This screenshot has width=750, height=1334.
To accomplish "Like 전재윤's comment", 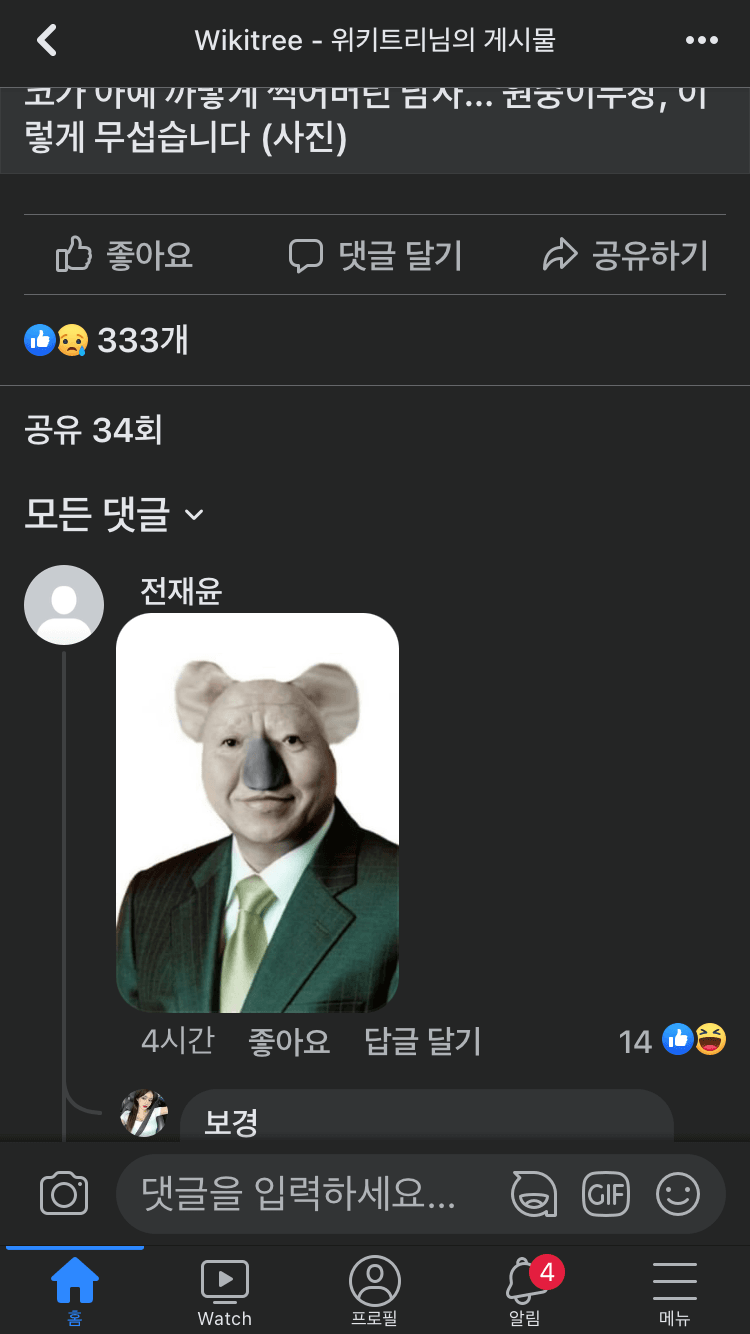I will (x=289, y=1042).
